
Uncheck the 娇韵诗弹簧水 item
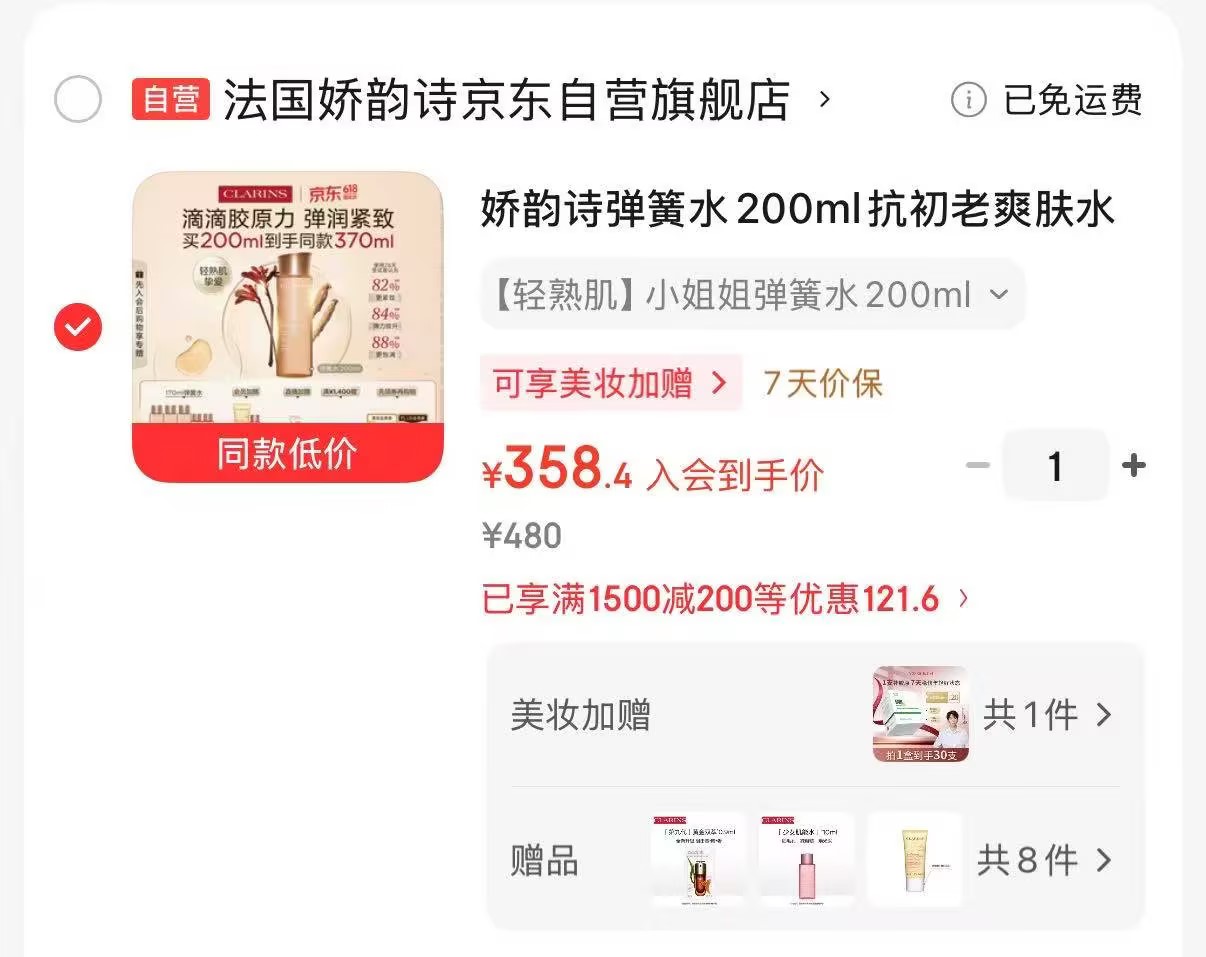(78, 326)
